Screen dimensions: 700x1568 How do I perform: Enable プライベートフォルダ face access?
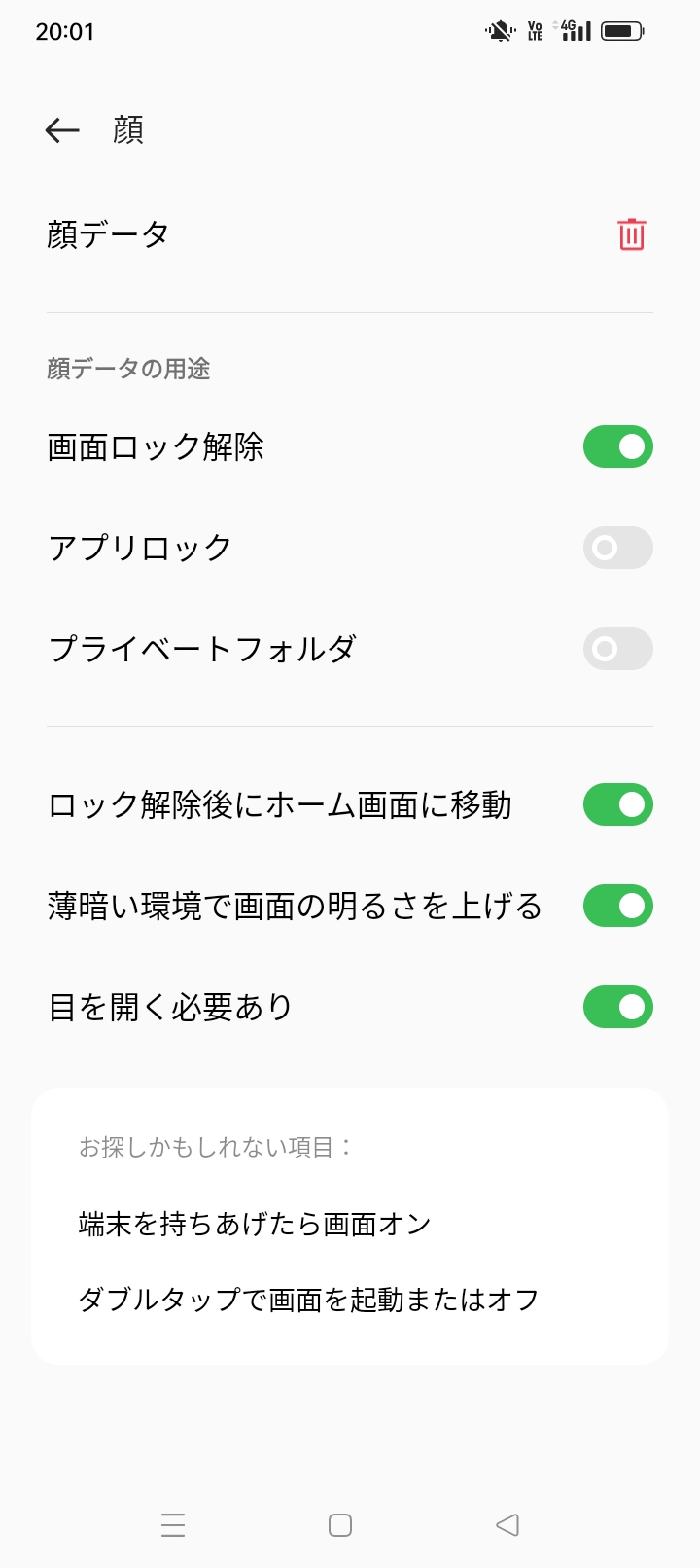click(617, 649)
